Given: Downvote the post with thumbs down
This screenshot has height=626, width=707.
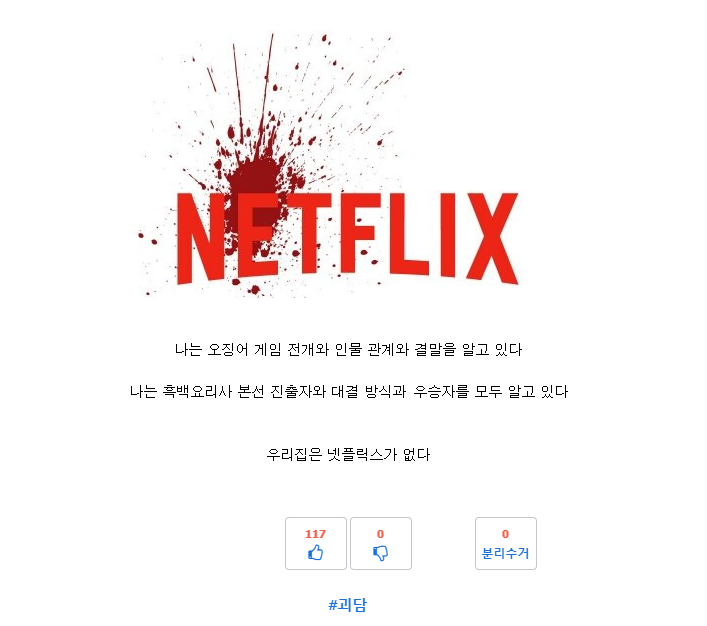Looking at the screenshot, I should [x=380, y=544].
